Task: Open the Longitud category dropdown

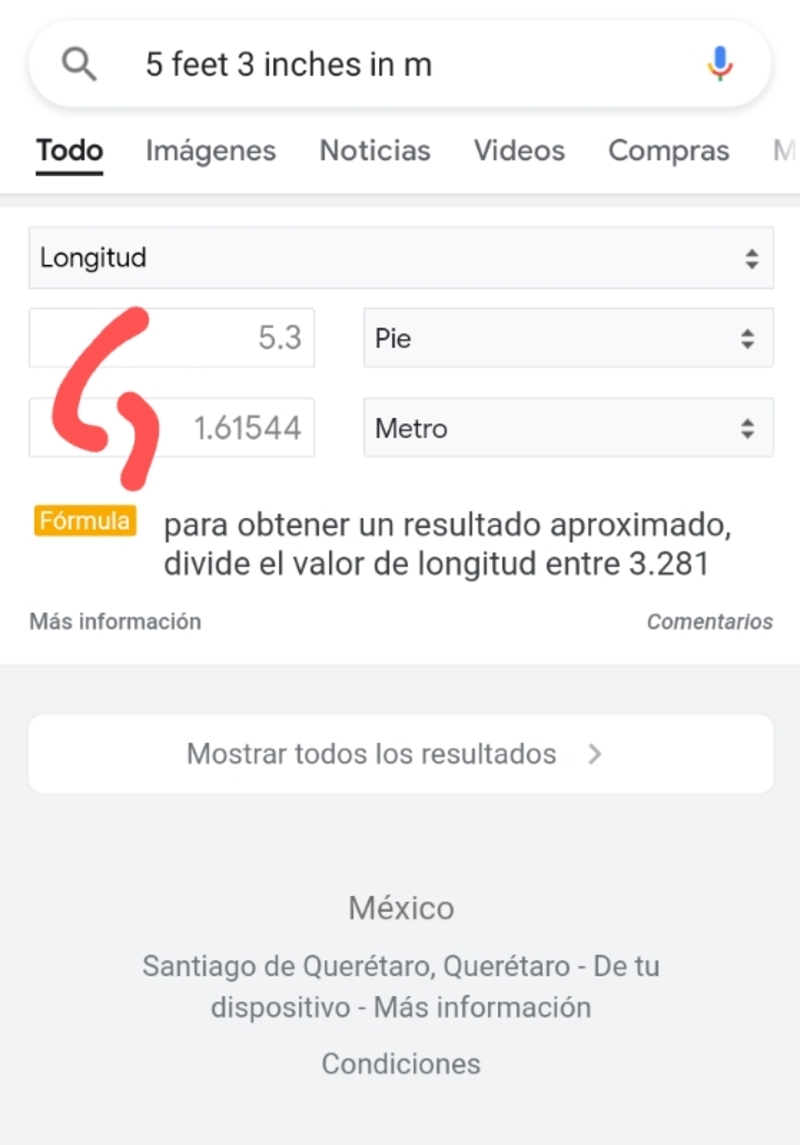Action: tap(400, 258)
